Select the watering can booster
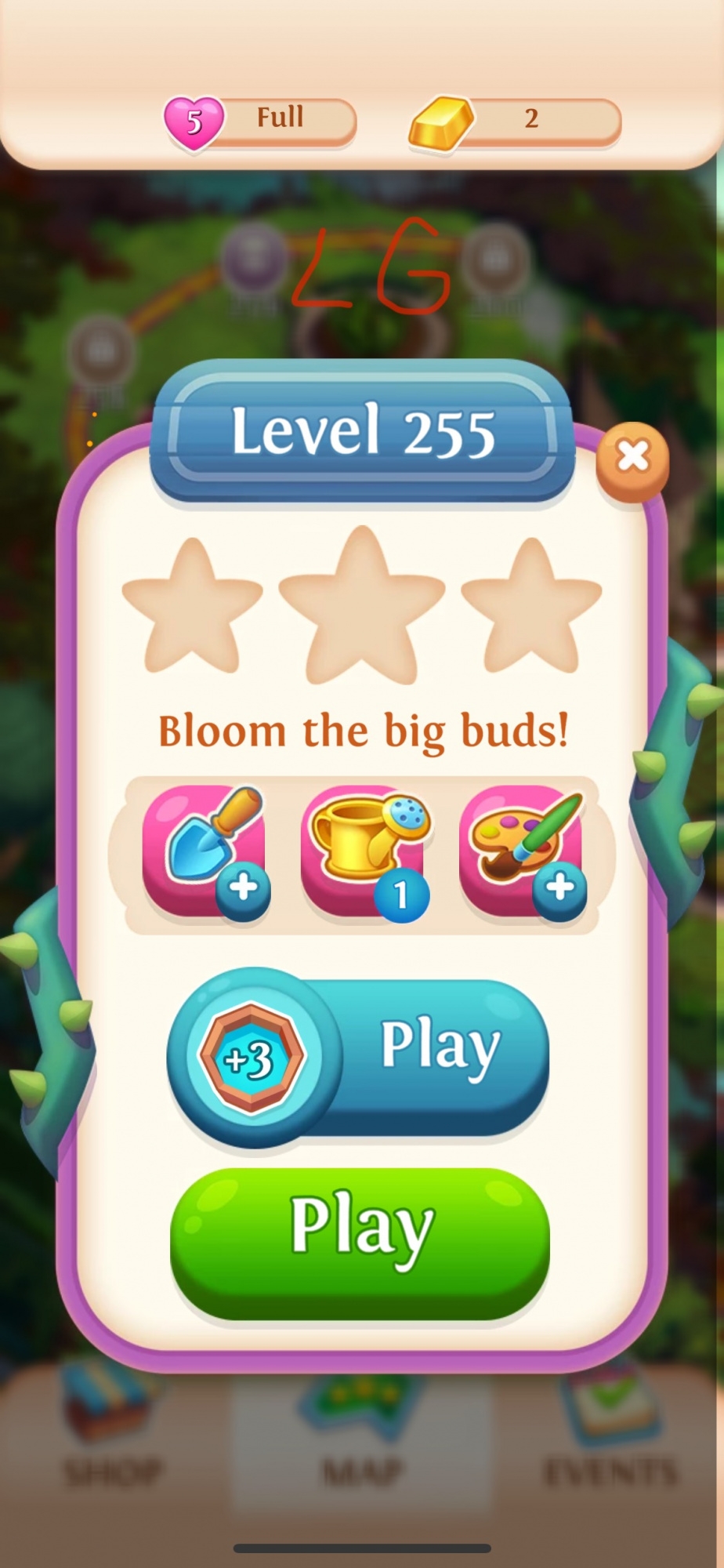 click(x=364, y=852)
